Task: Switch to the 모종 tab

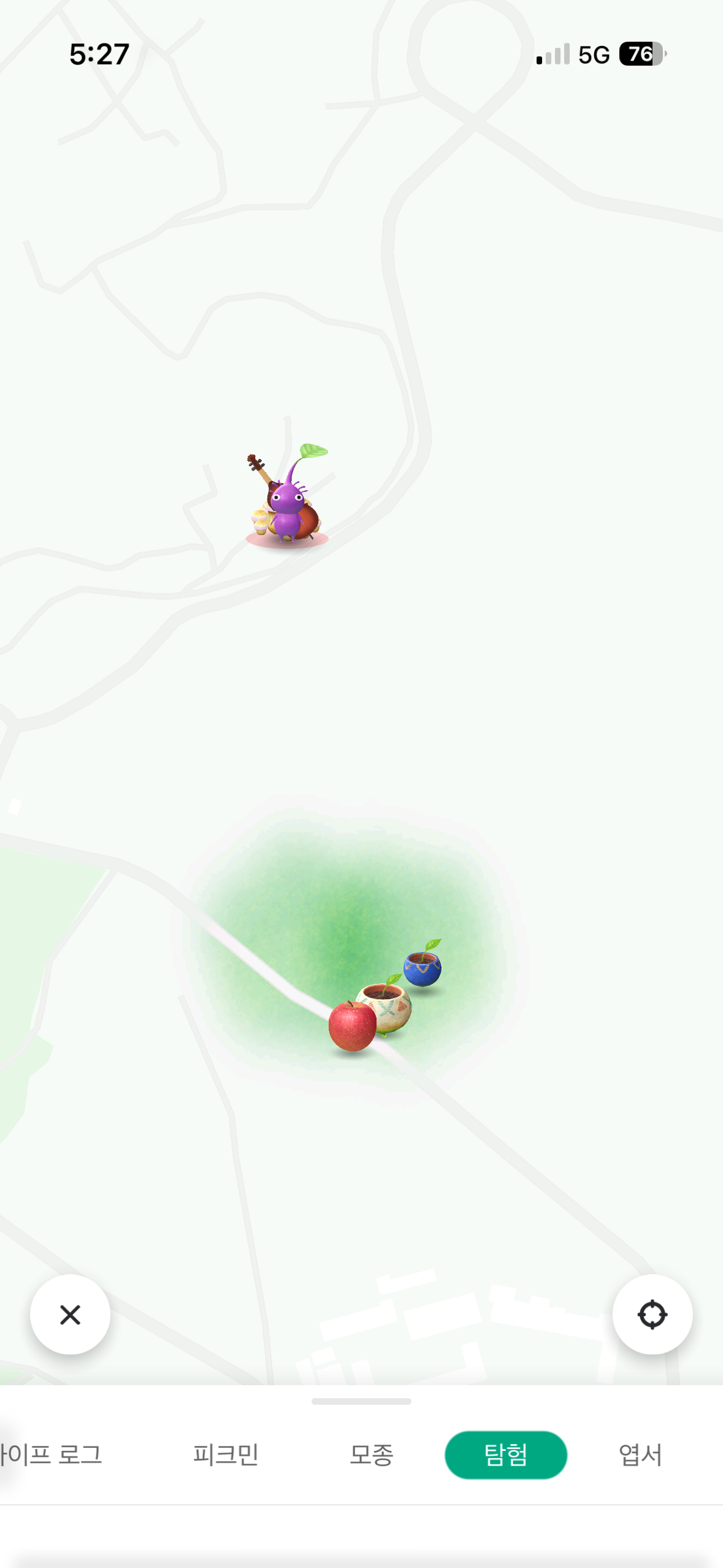Action: [x=371, y=1455]
